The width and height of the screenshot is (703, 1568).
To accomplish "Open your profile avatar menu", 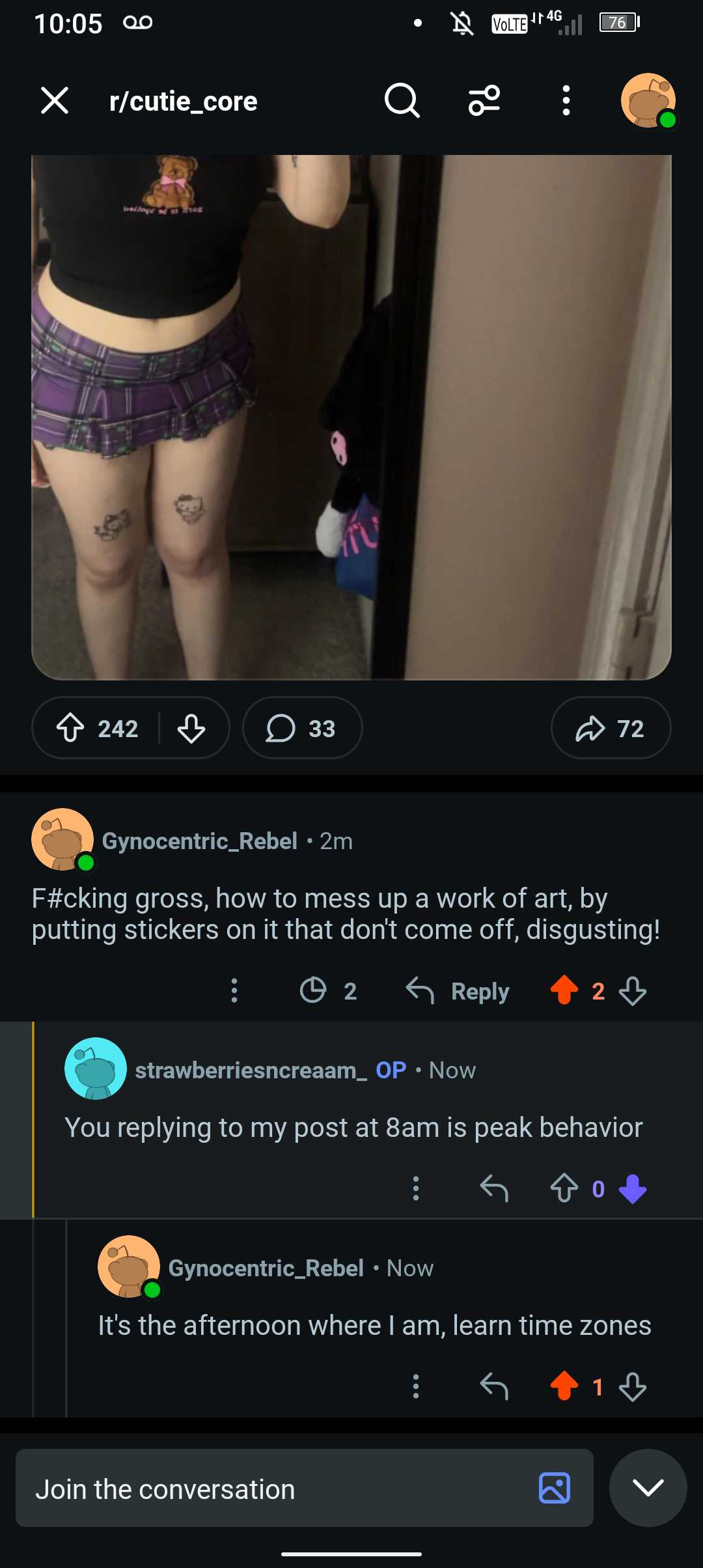I will (648, 101).
